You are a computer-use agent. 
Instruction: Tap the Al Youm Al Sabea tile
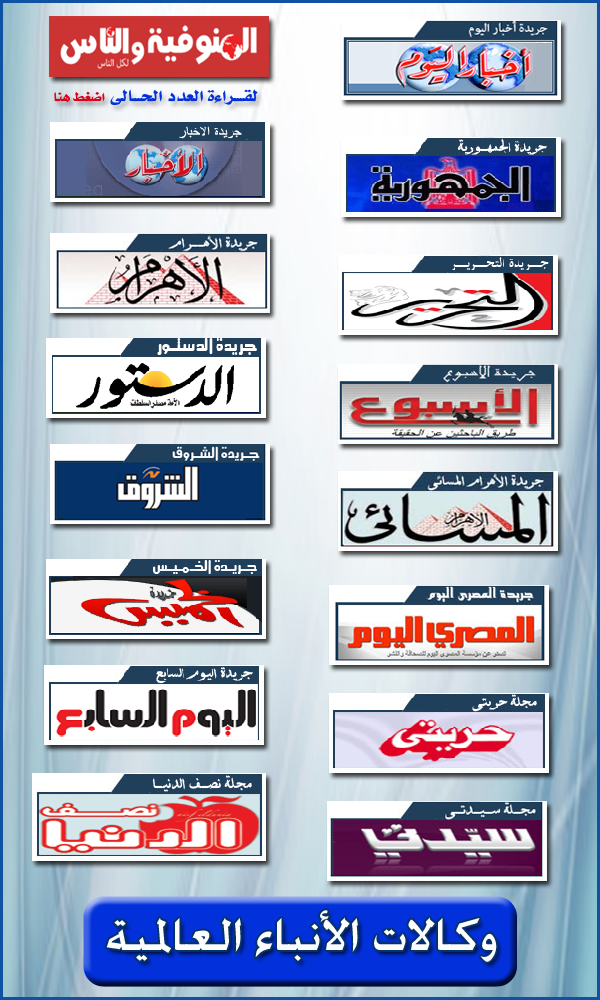pyautogui.click(x=154, y=710)
